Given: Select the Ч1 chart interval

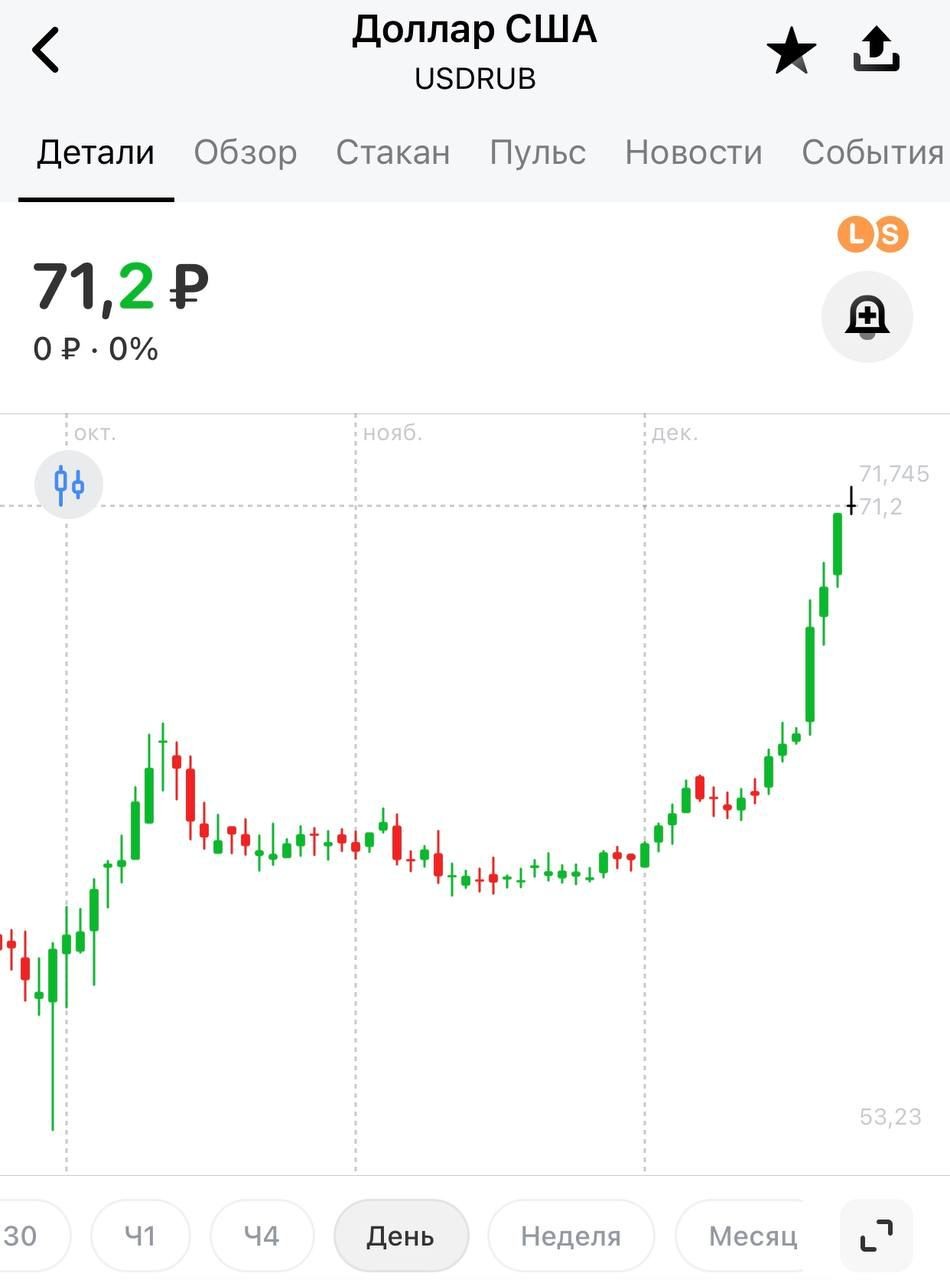Looking at the screenshot, I should point(140,1236).
